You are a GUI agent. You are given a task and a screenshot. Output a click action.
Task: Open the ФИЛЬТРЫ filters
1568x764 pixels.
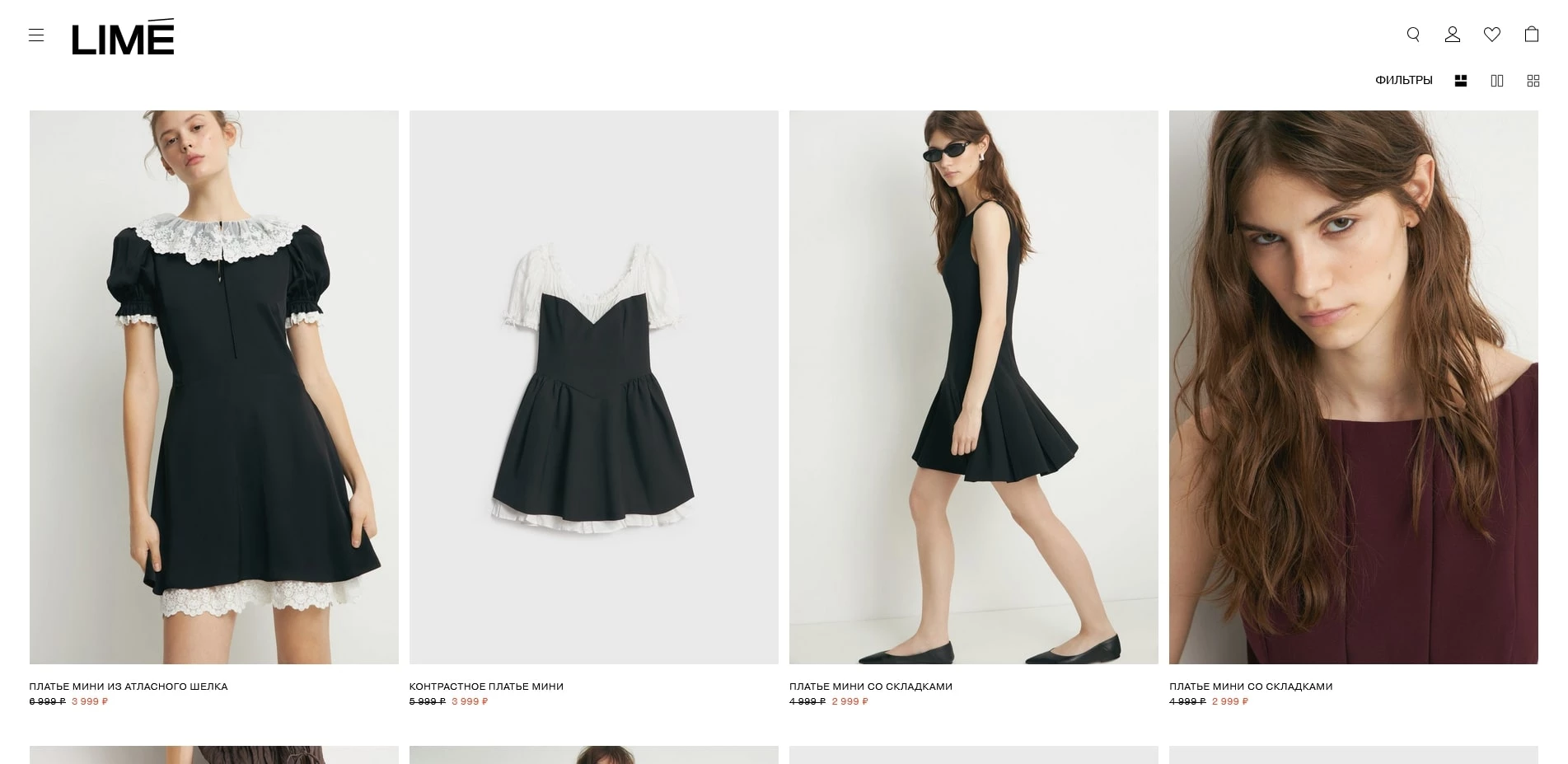tap(1403, 80)
